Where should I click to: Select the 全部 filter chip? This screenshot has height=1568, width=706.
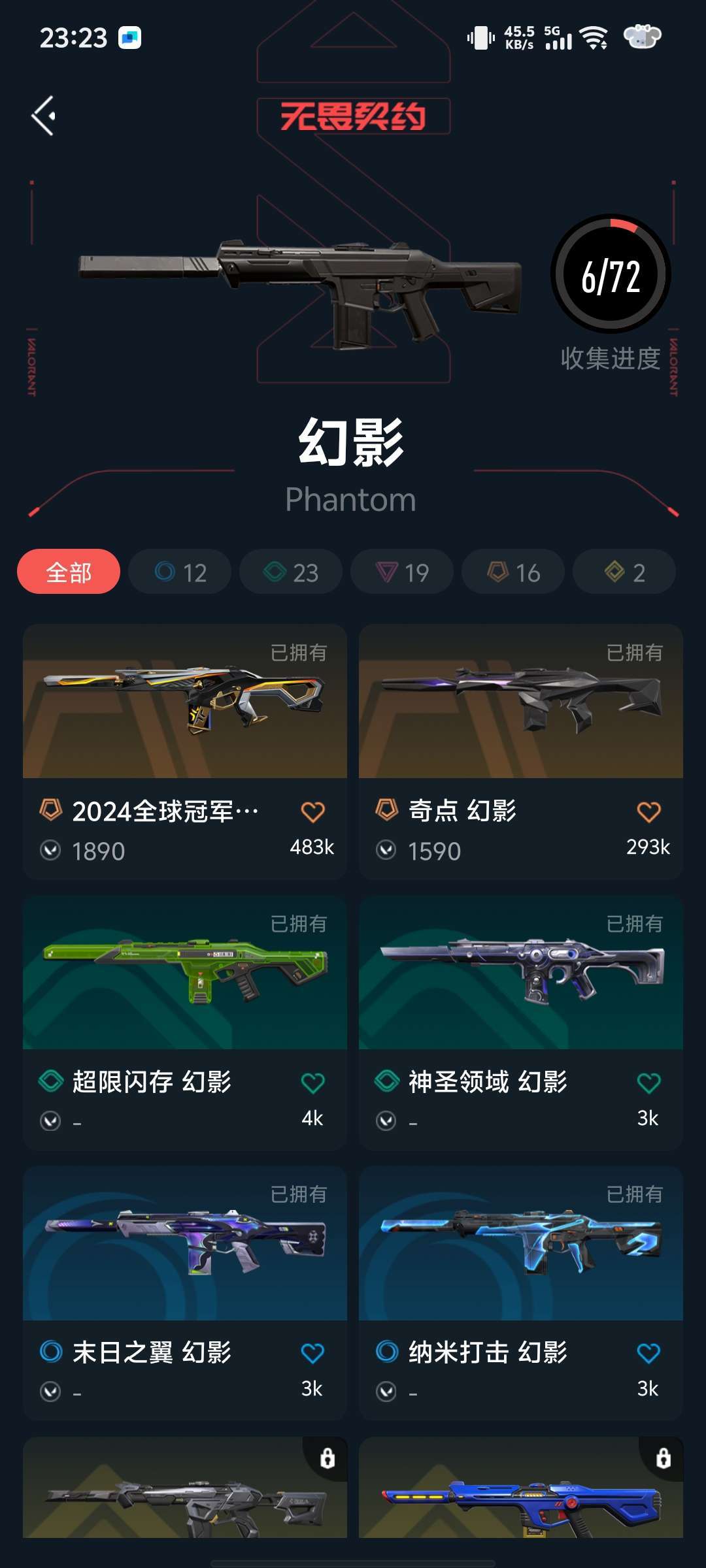pos(69,572)
